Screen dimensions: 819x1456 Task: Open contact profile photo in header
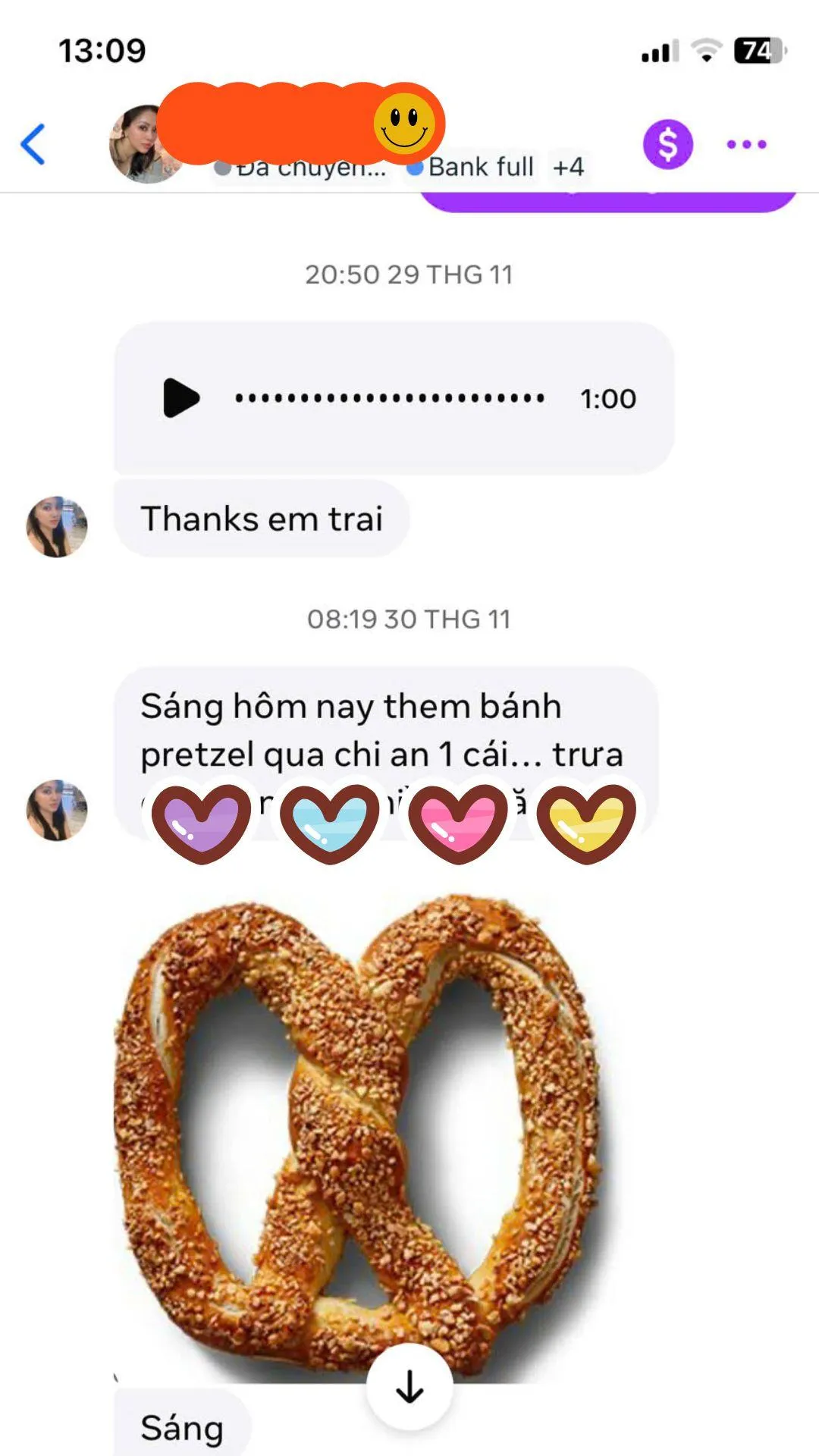[x=144, y=144]
